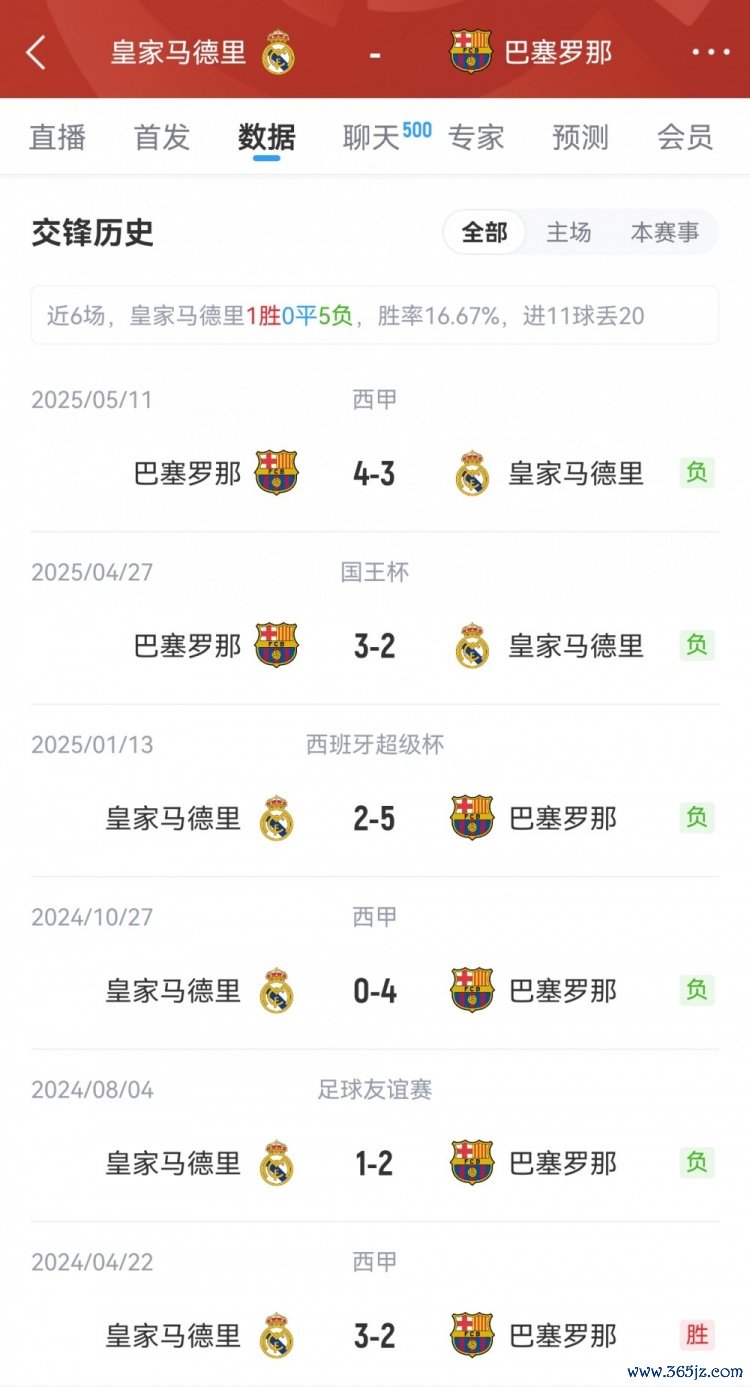Viewport: 750px width, 1387px height.
Task: Filter history by 本赛事
Action: click(x=665, y=233)
